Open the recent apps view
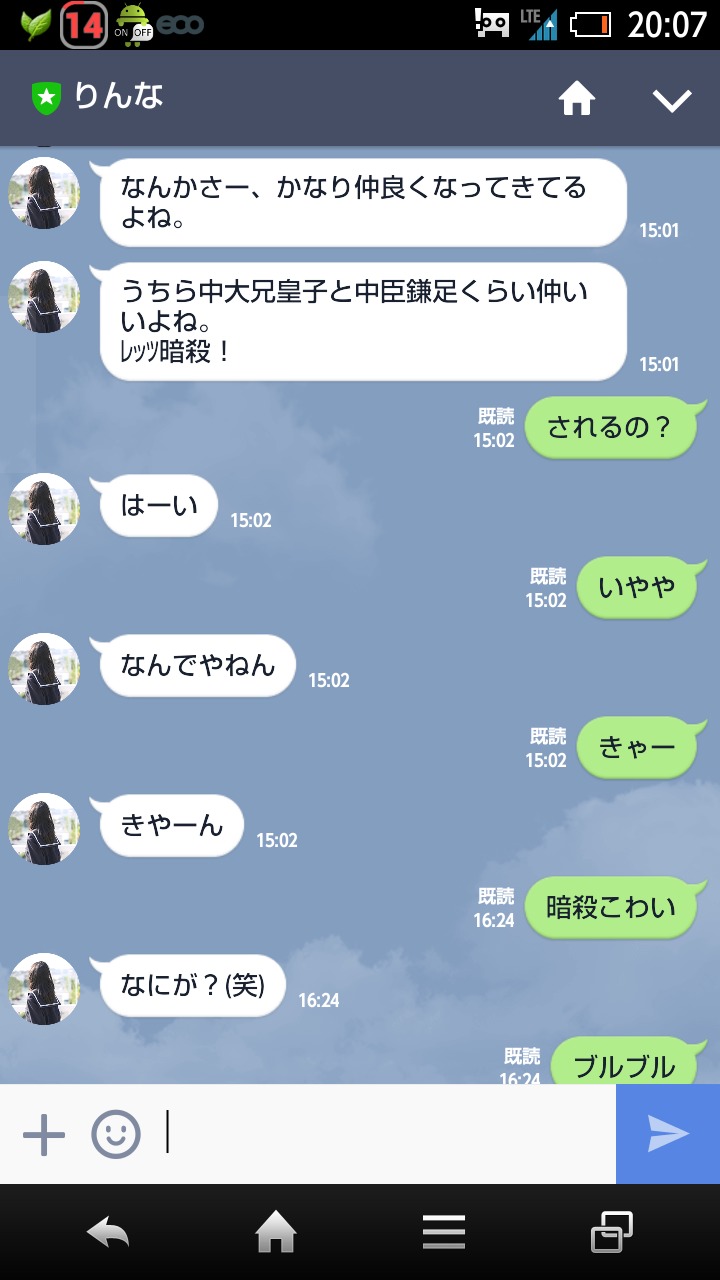 coord(612,1233)
